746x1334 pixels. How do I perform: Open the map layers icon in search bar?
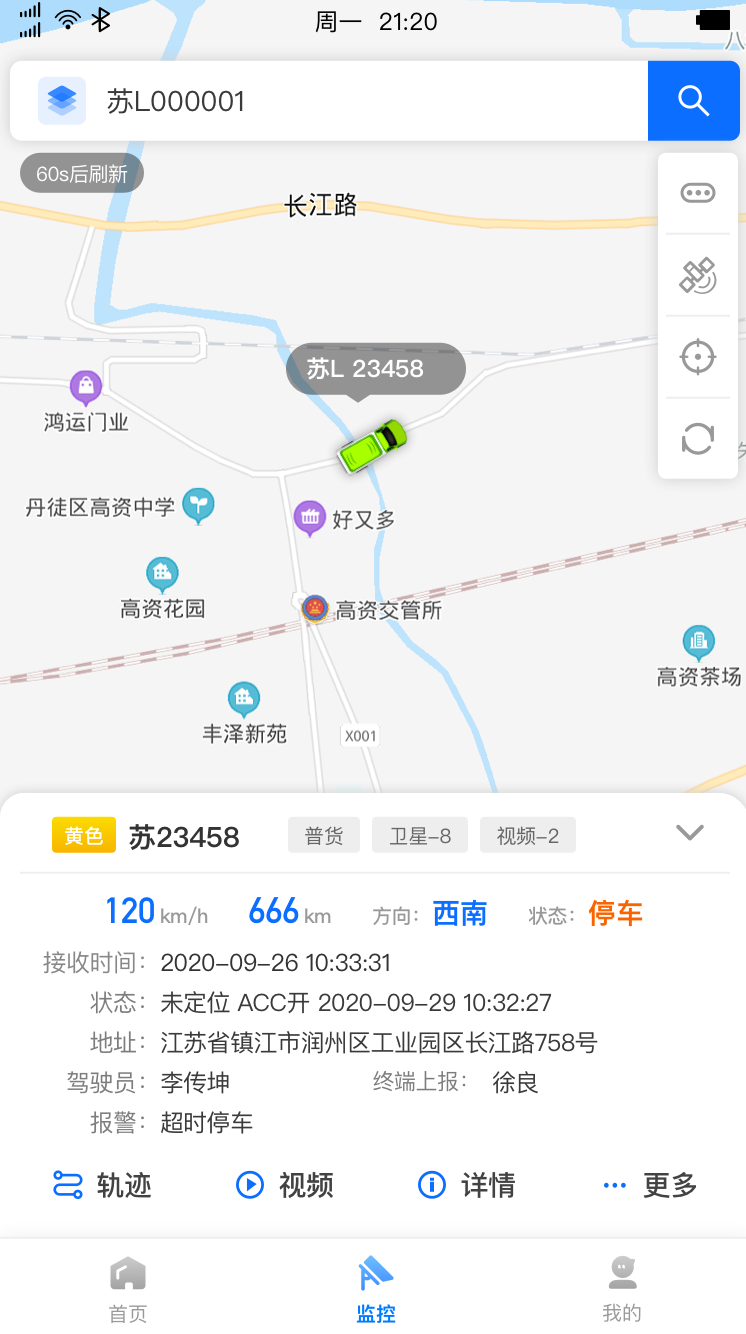61,100
